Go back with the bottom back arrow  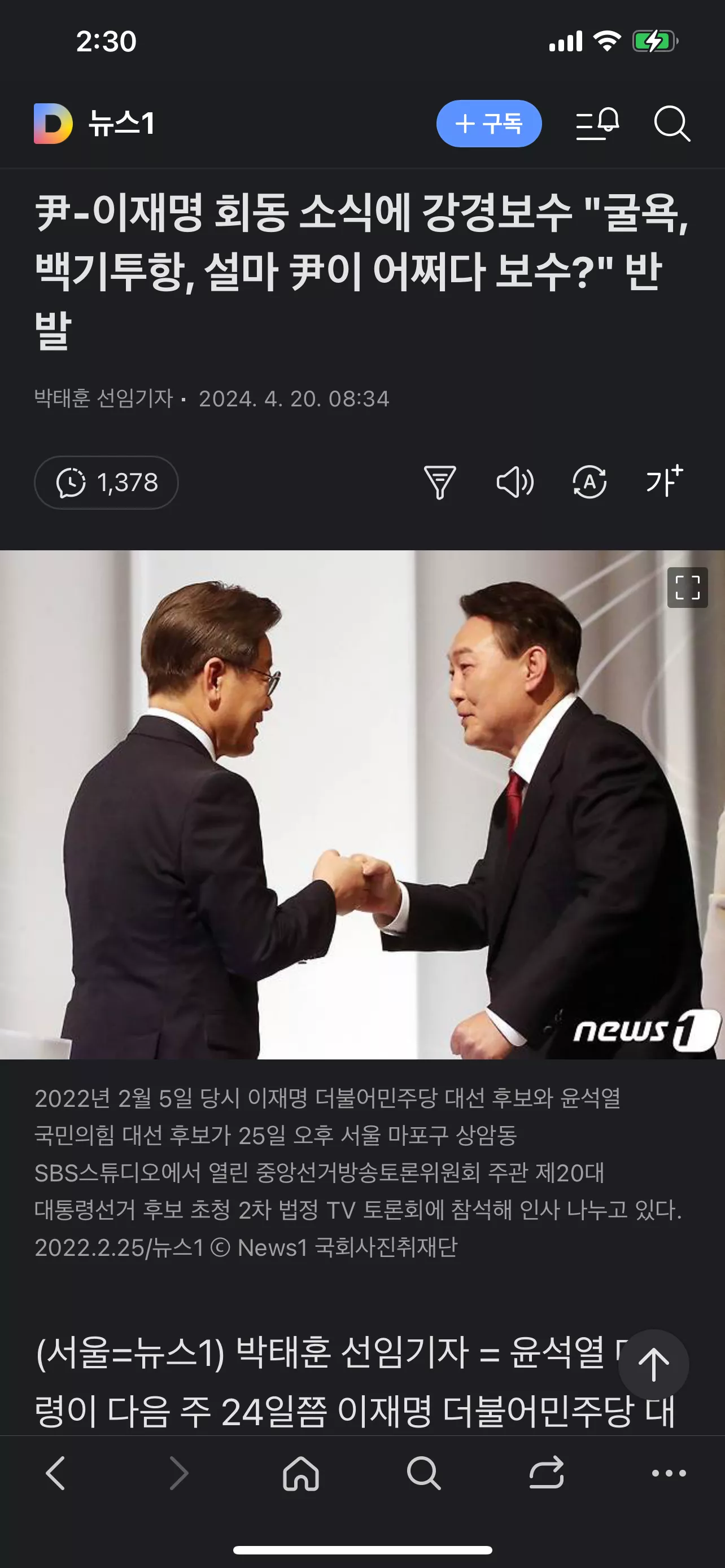(56, 1473)
